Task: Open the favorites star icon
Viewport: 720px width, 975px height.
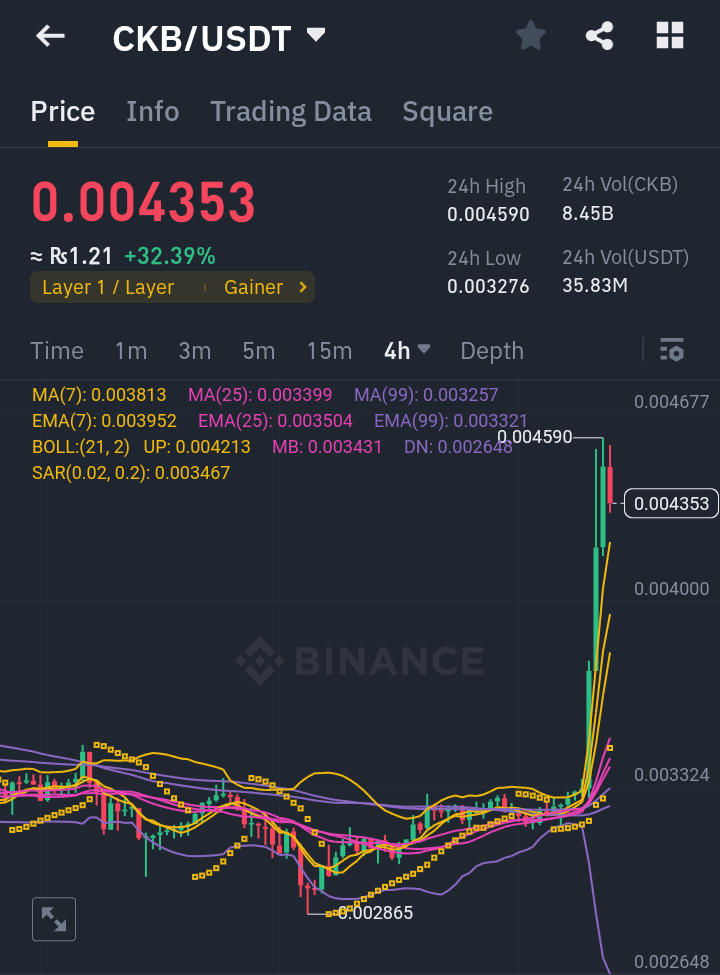Action: [530, 36]
